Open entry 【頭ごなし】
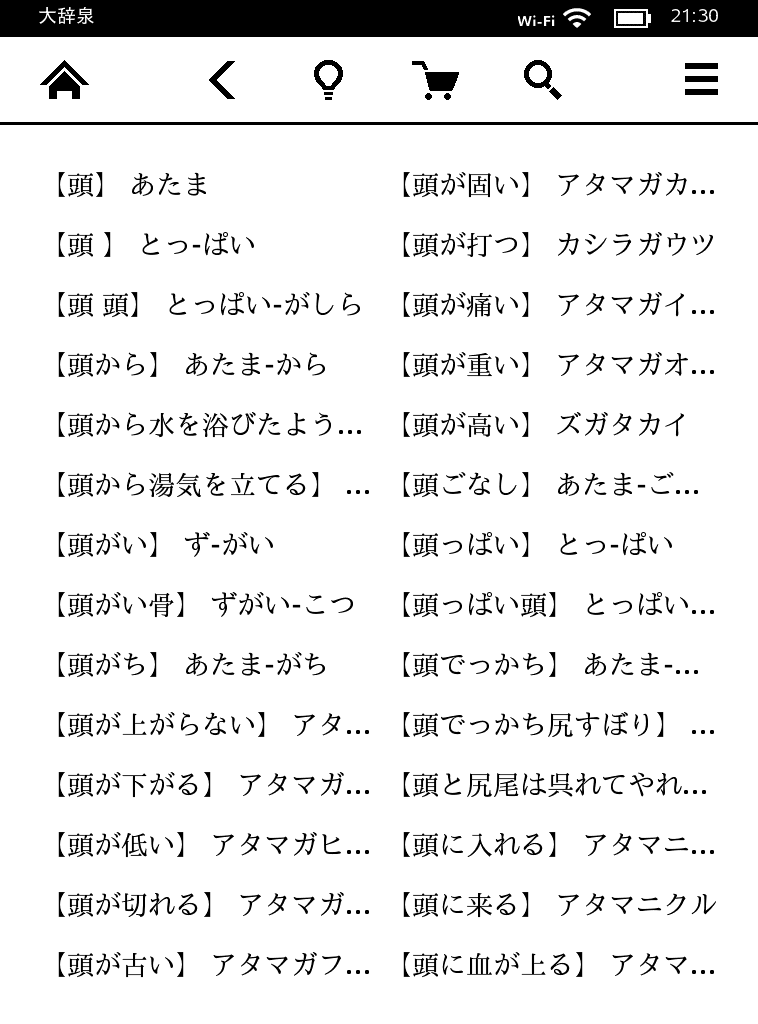Screen dimensions: 758x1024 pos(548,485)
